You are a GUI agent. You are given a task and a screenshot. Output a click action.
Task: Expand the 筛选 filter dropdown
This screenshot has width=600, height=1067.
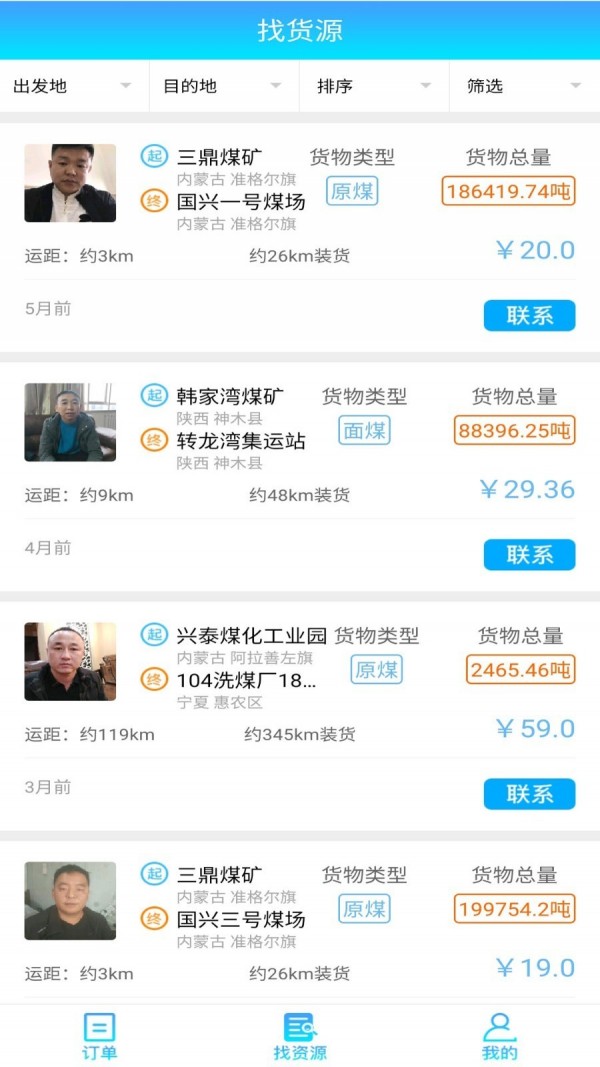(524, 86)
